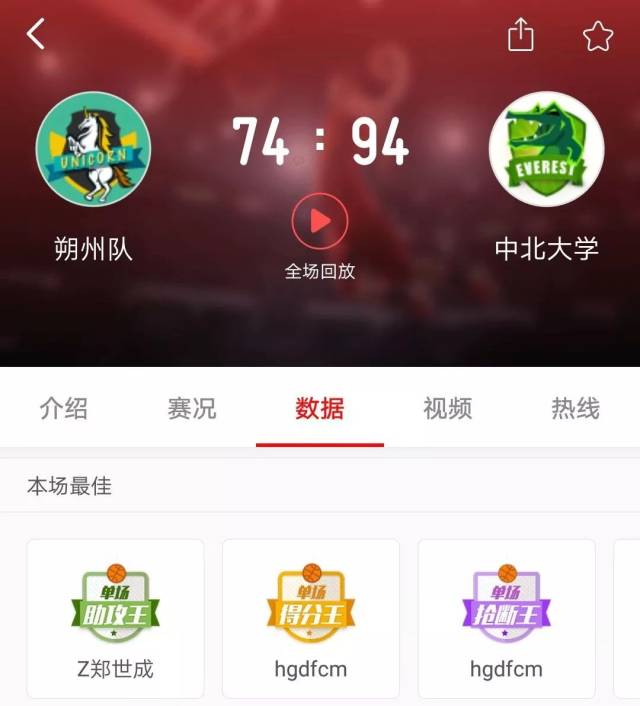Switch to the 介绍 tab

(x=64, y=408)
